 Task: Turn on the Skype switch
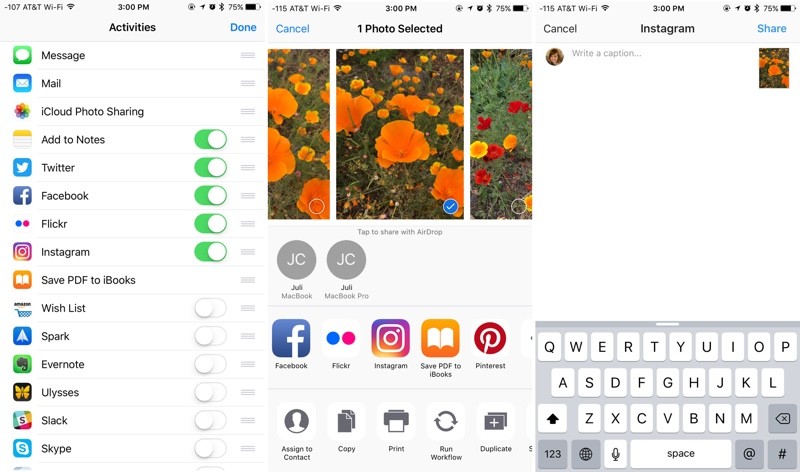pos(210,448)
